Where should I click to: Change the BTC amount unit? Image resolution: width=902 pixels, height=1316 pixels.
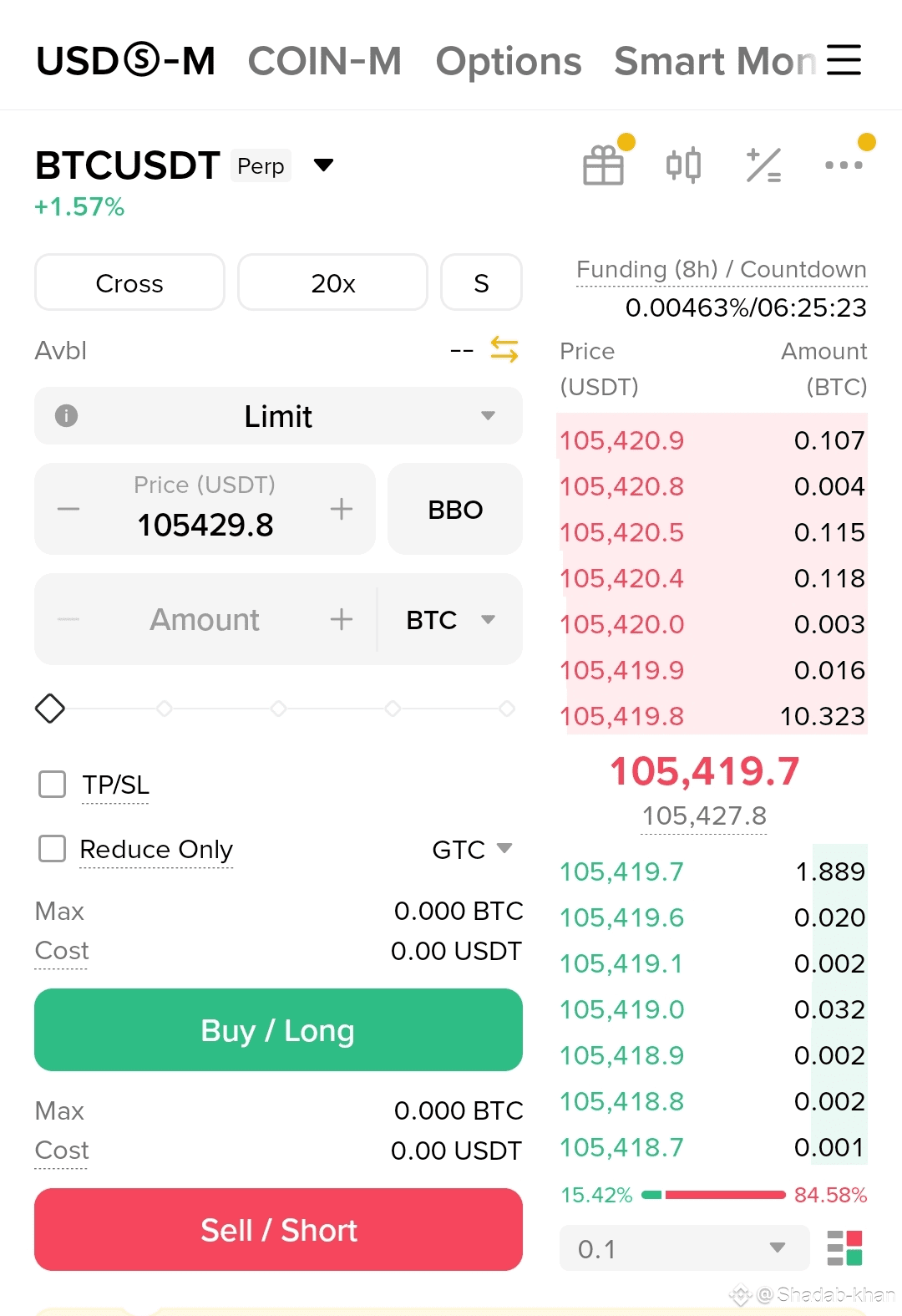point(450,620)
